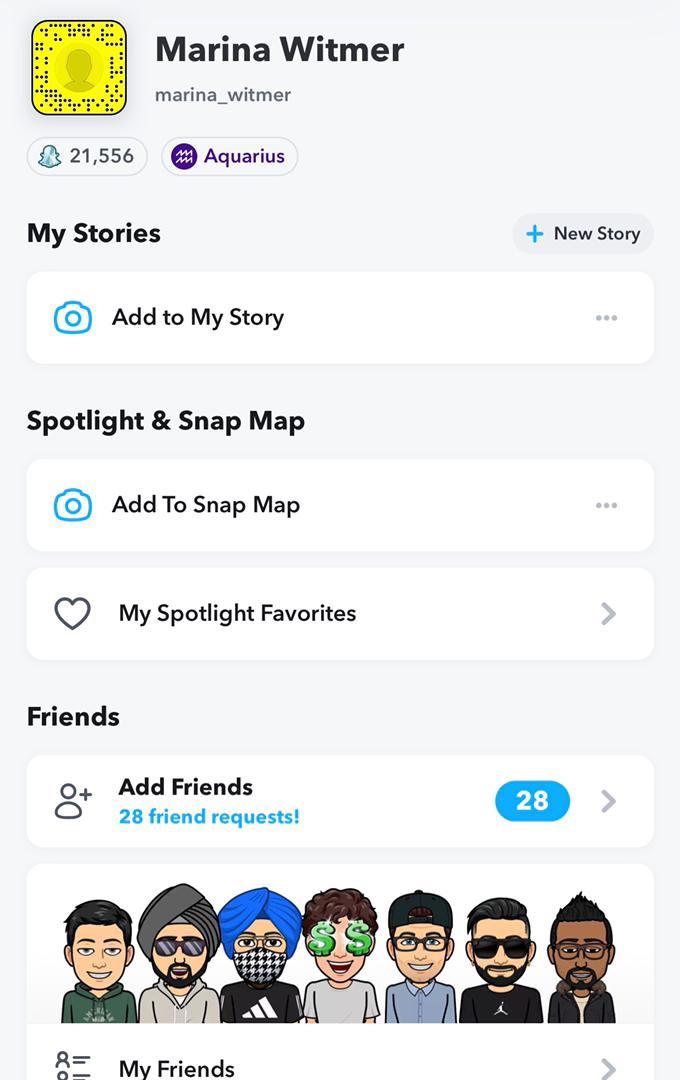Open options for Add to My Story
The image size is (680, 1080).
(x=606, y=318)
